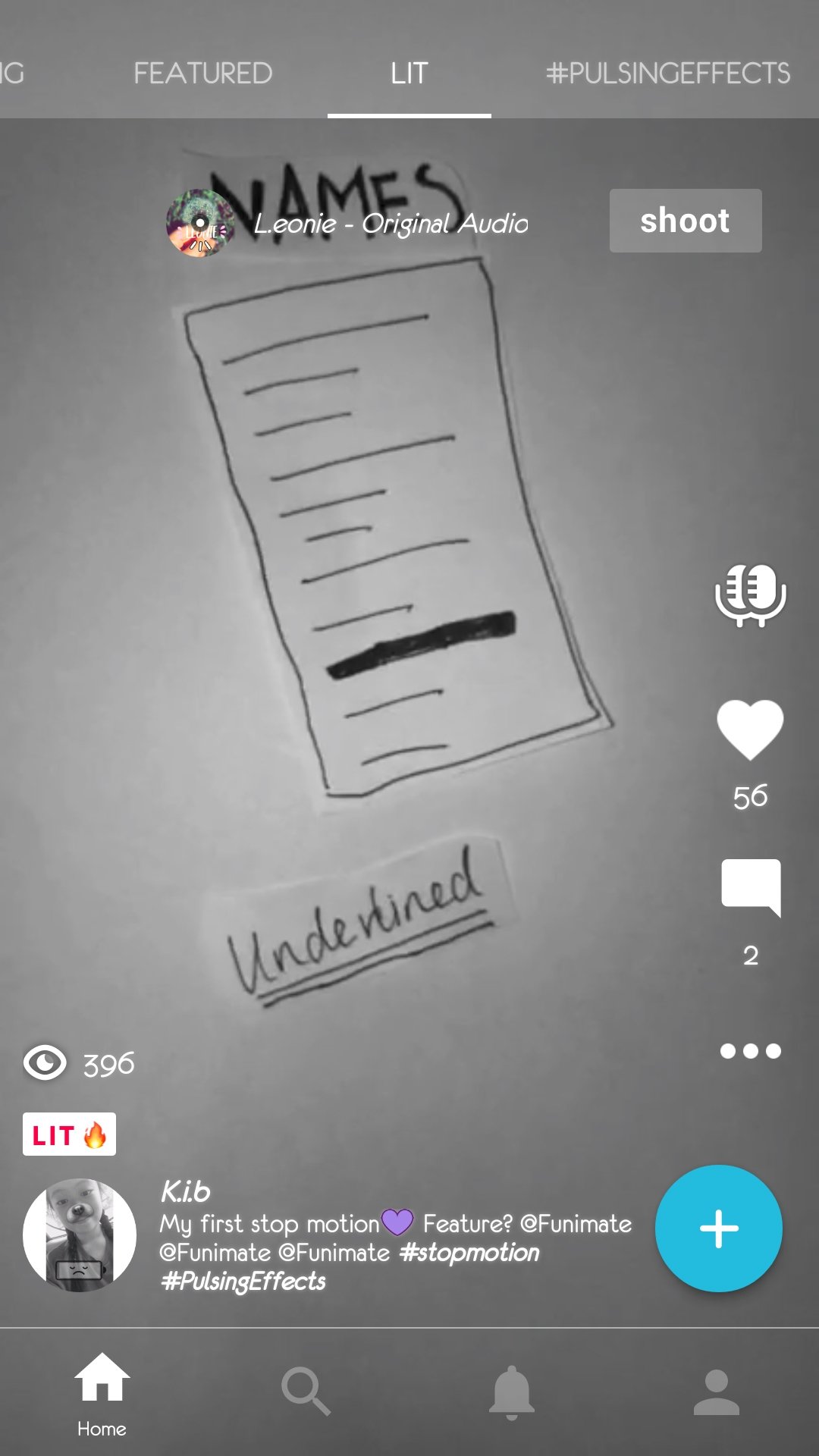
Task: Switch to the FEATURED tab
Action: point(202,74)
